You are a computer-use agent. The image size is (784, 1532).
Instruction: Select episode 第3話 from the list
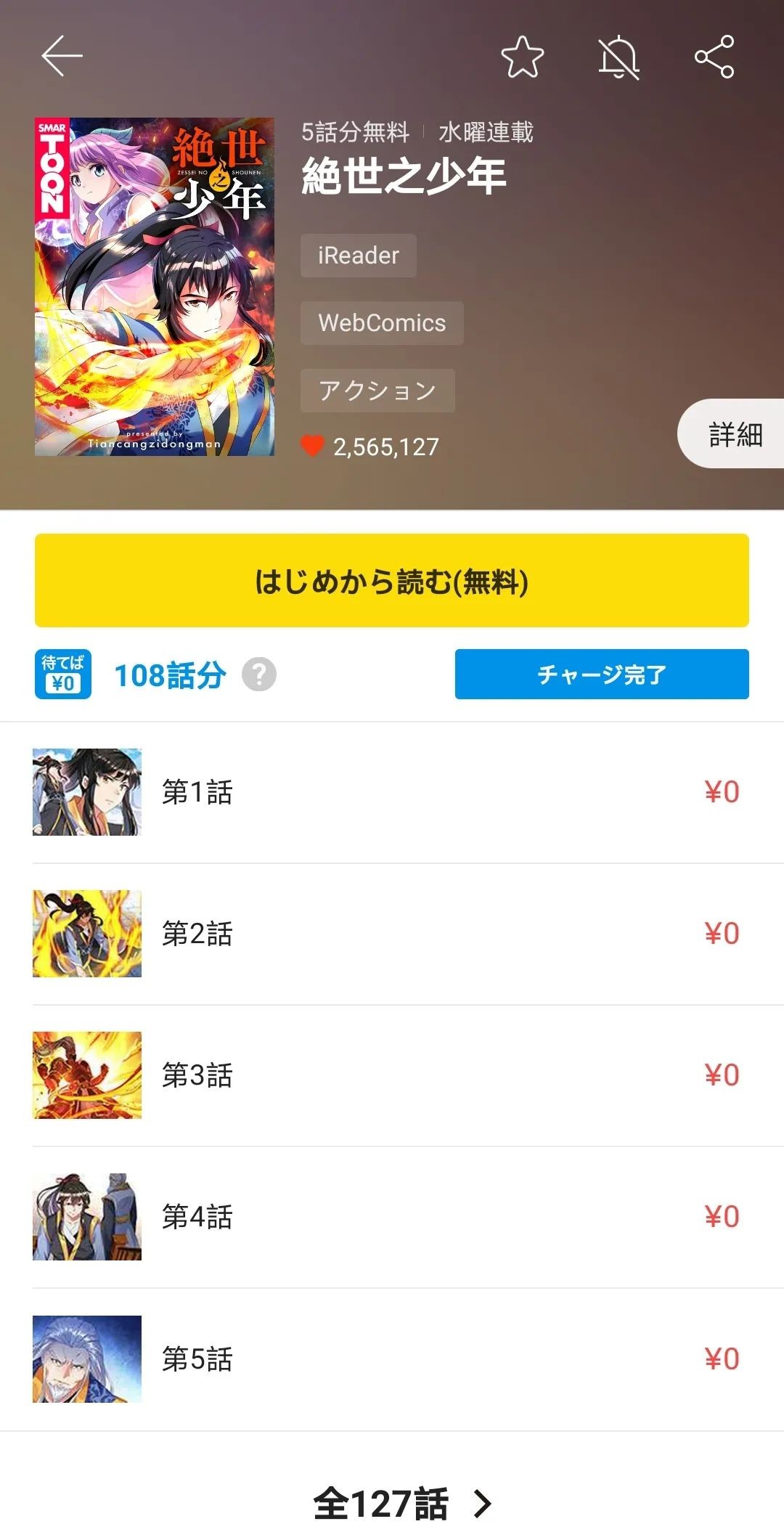point(392,1075)
